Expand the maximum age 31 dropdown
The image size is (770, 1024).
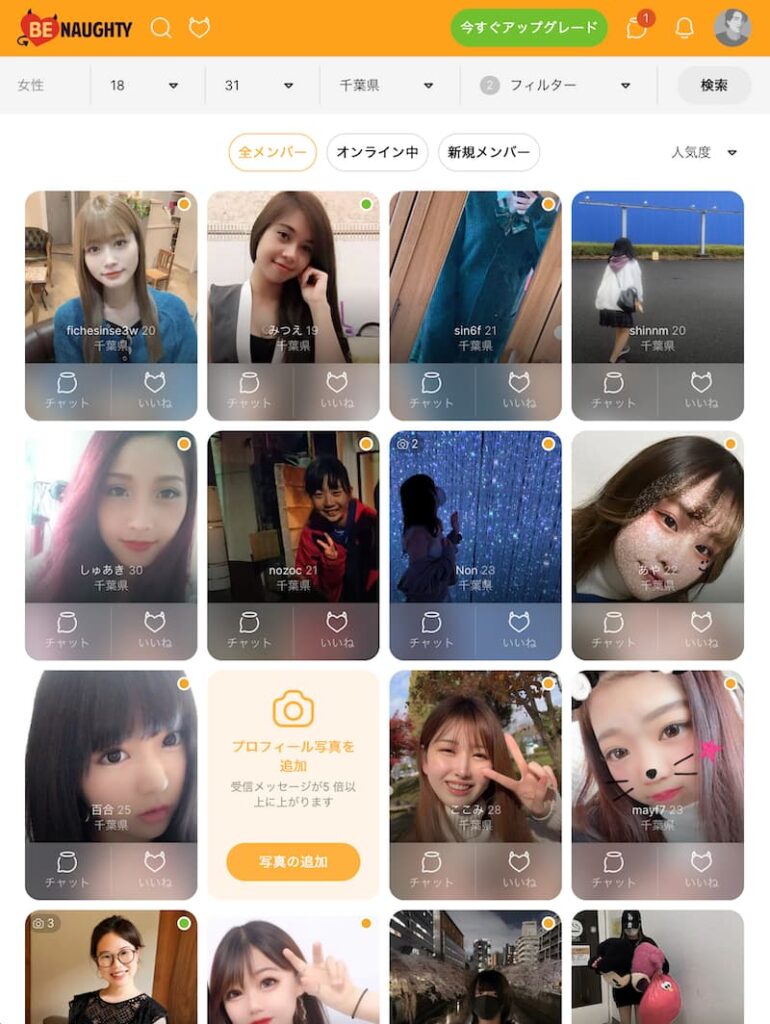pyautogui.click(x=261, y=85)
